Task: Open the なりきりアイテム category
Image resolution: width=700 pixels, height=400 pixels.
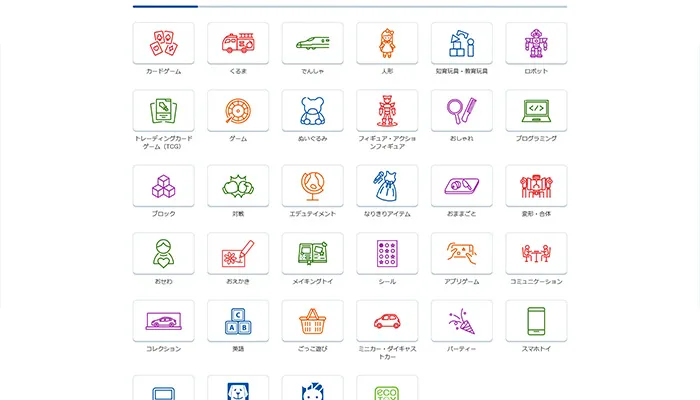Action: [387, 186]
